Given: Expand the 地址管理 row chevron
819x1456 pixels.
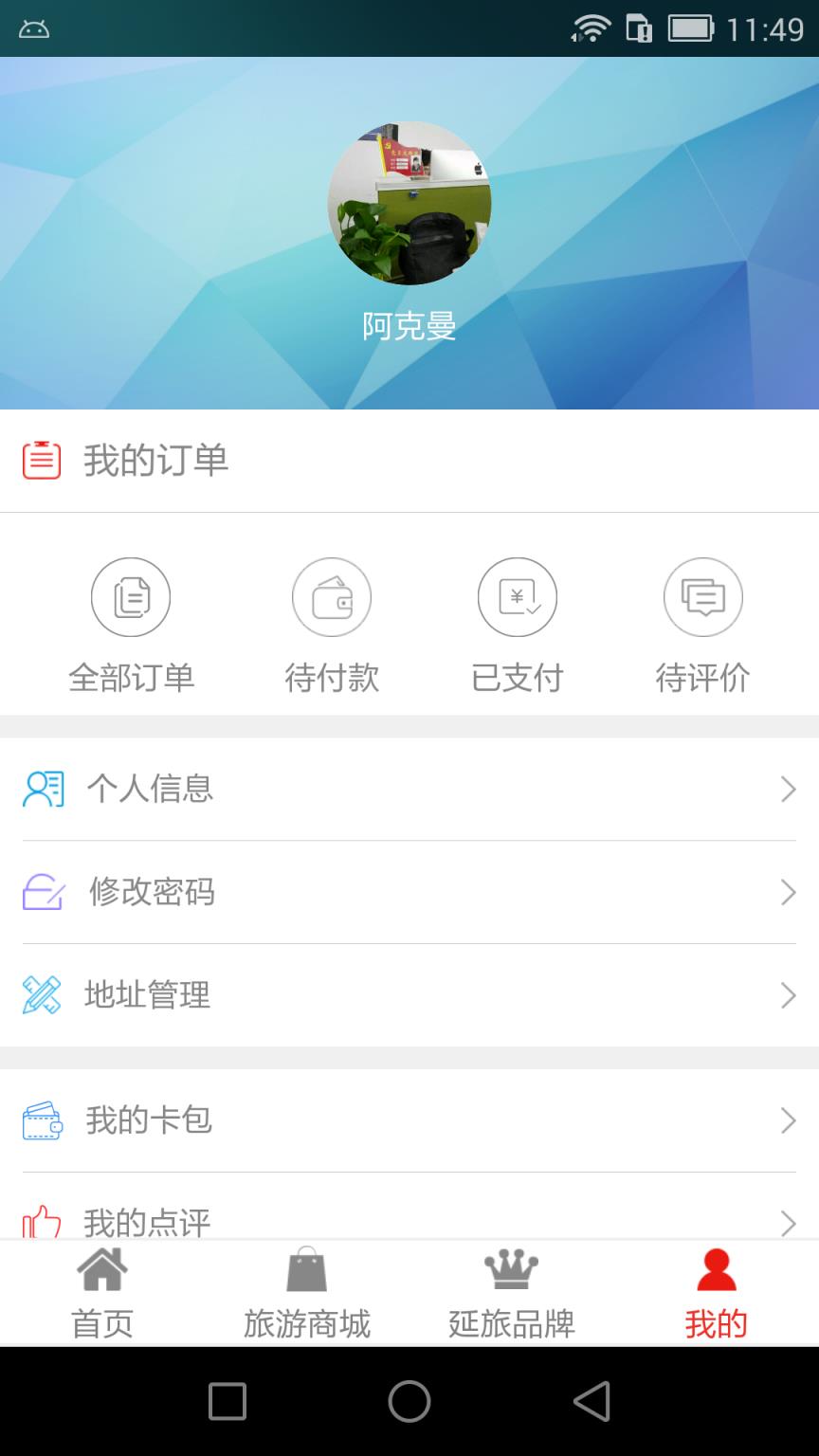Looking at the screenshot, I should tap(789, 995).
